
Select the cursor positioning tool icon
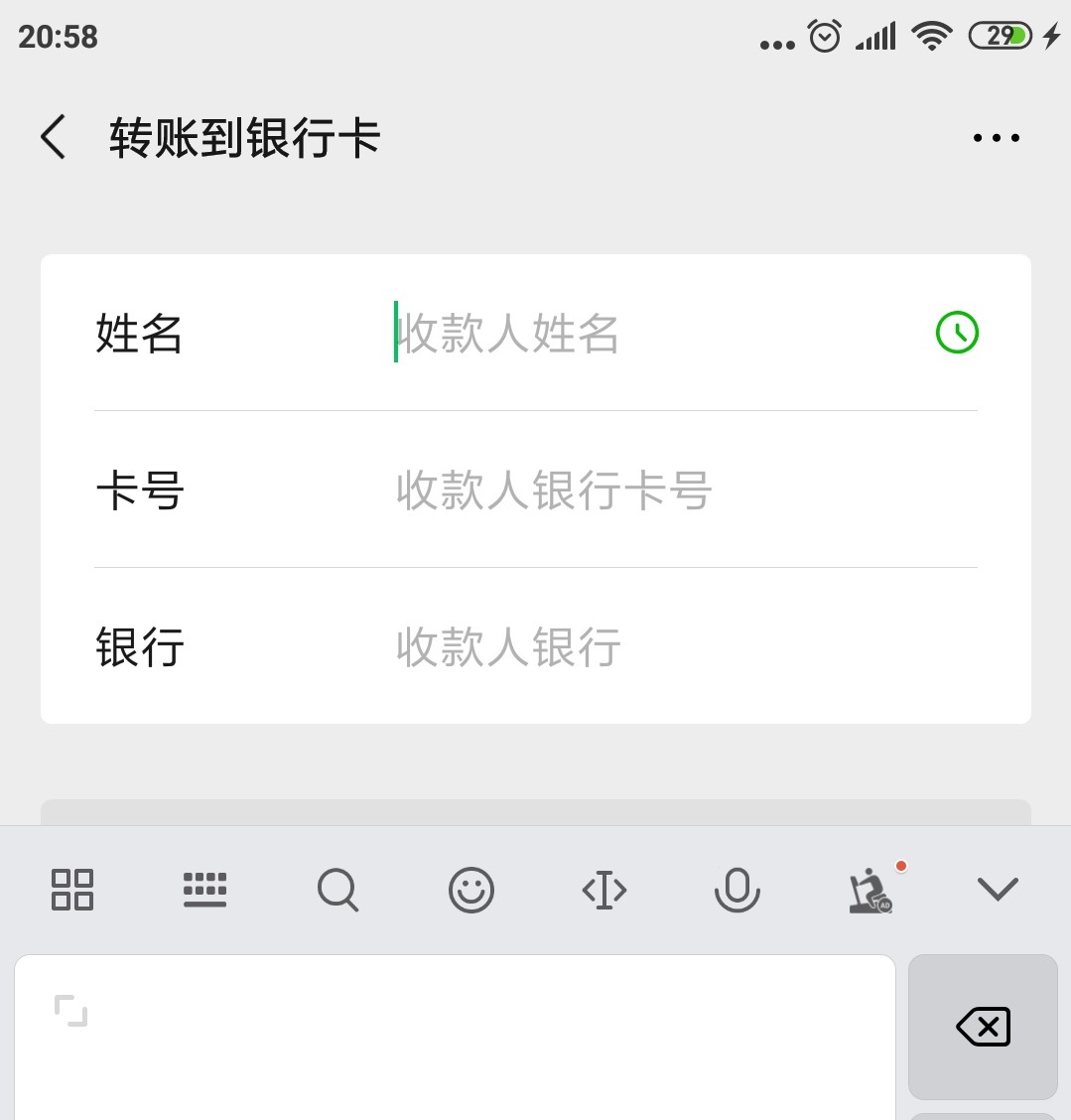coord(604,890)
